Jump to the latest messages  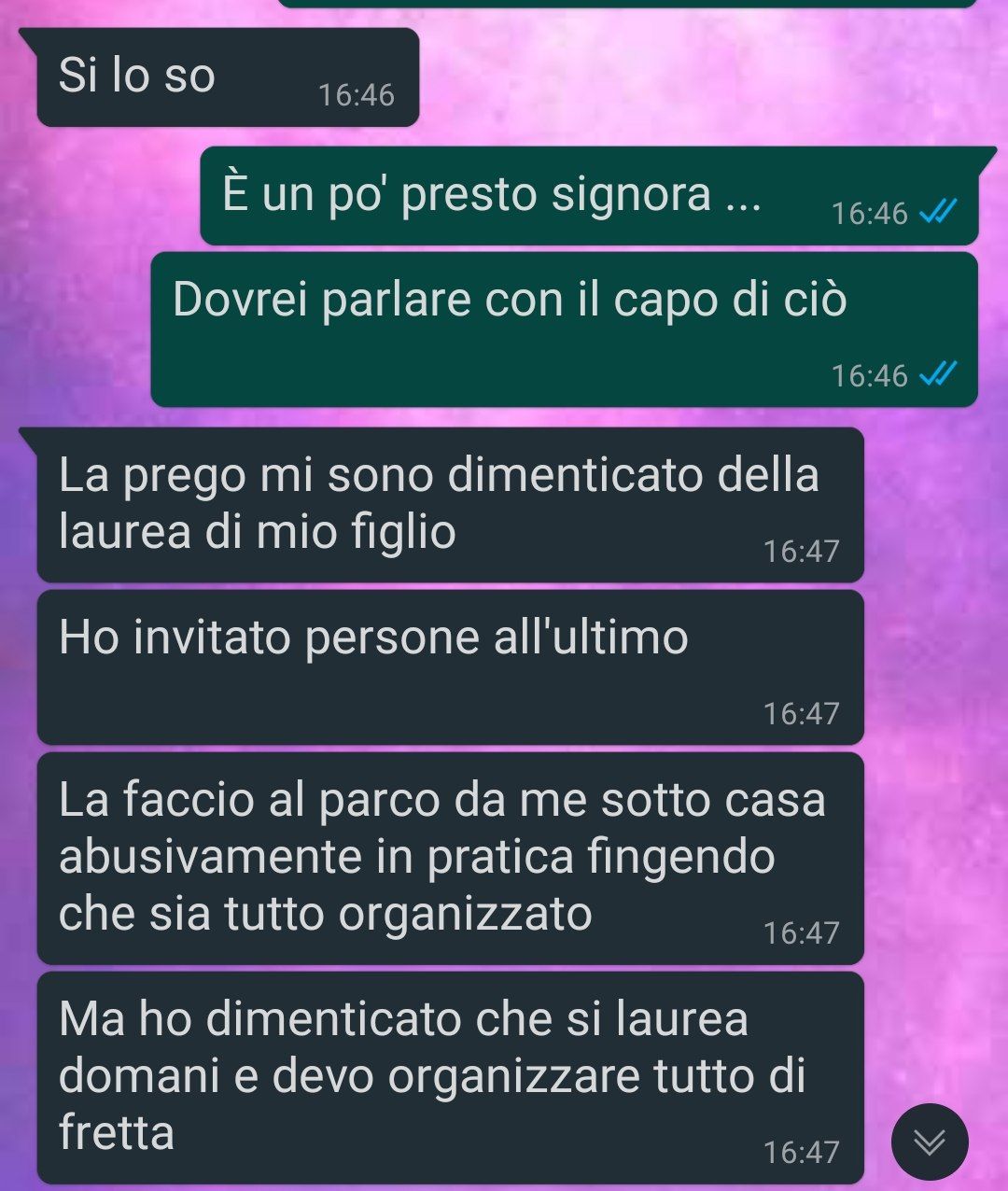(x=930, y=1142)
